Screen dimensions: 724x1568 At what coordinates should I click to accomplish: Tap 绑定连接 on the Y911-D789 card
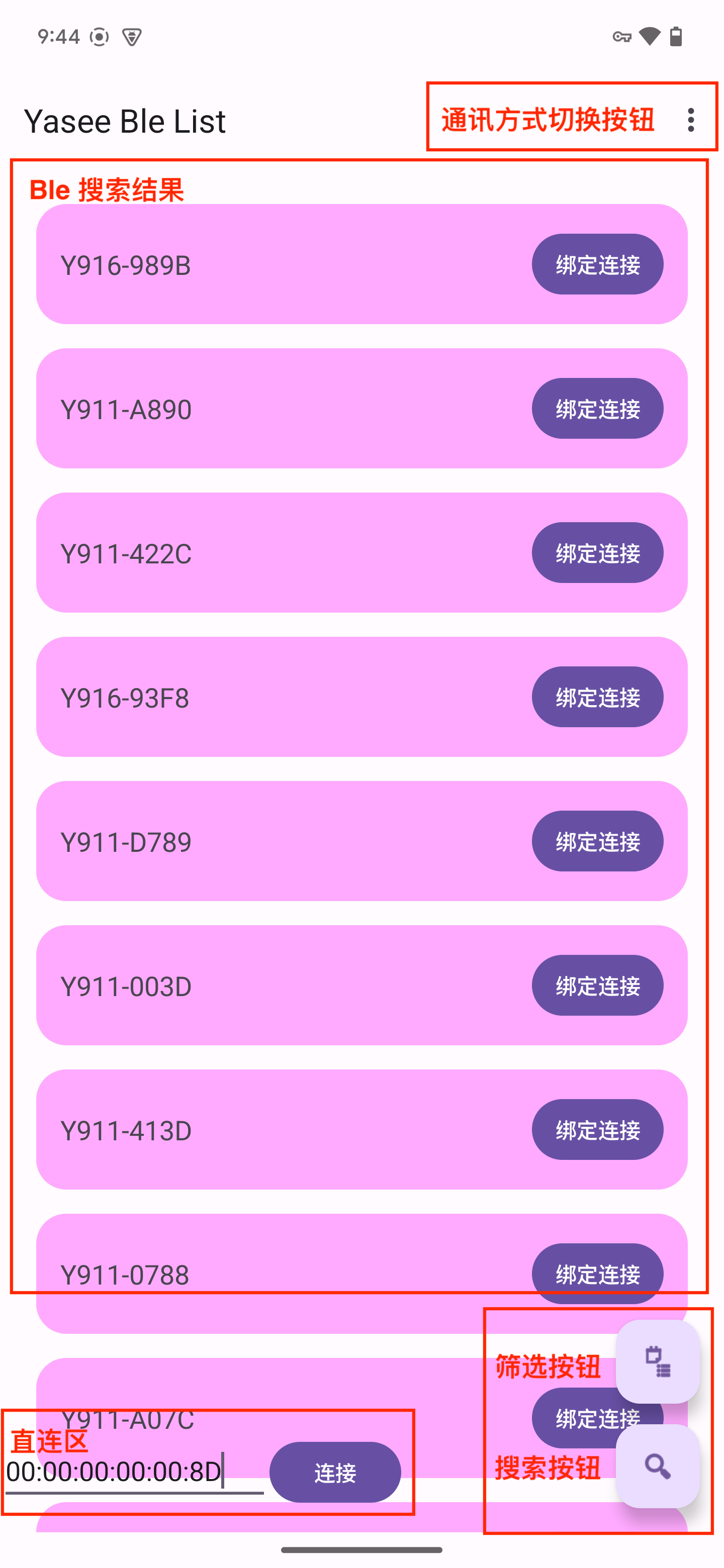pyautogui.click(x=597, y=841)
